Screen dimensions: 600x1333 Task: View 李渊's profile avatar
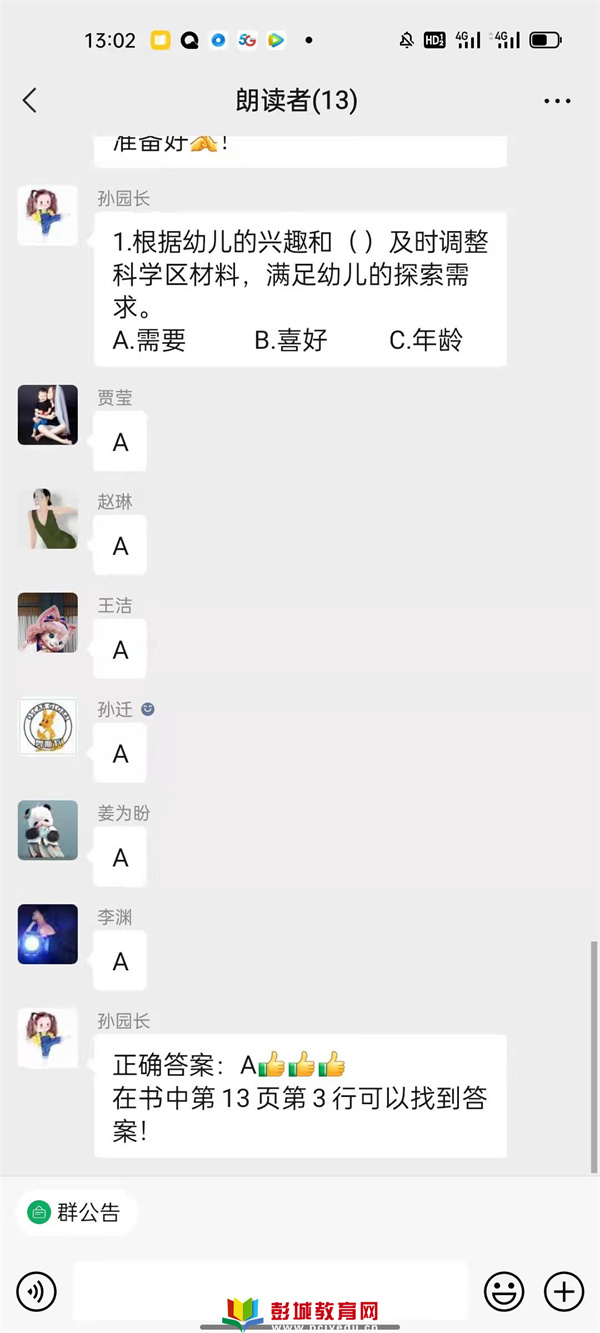click(48, 935)
